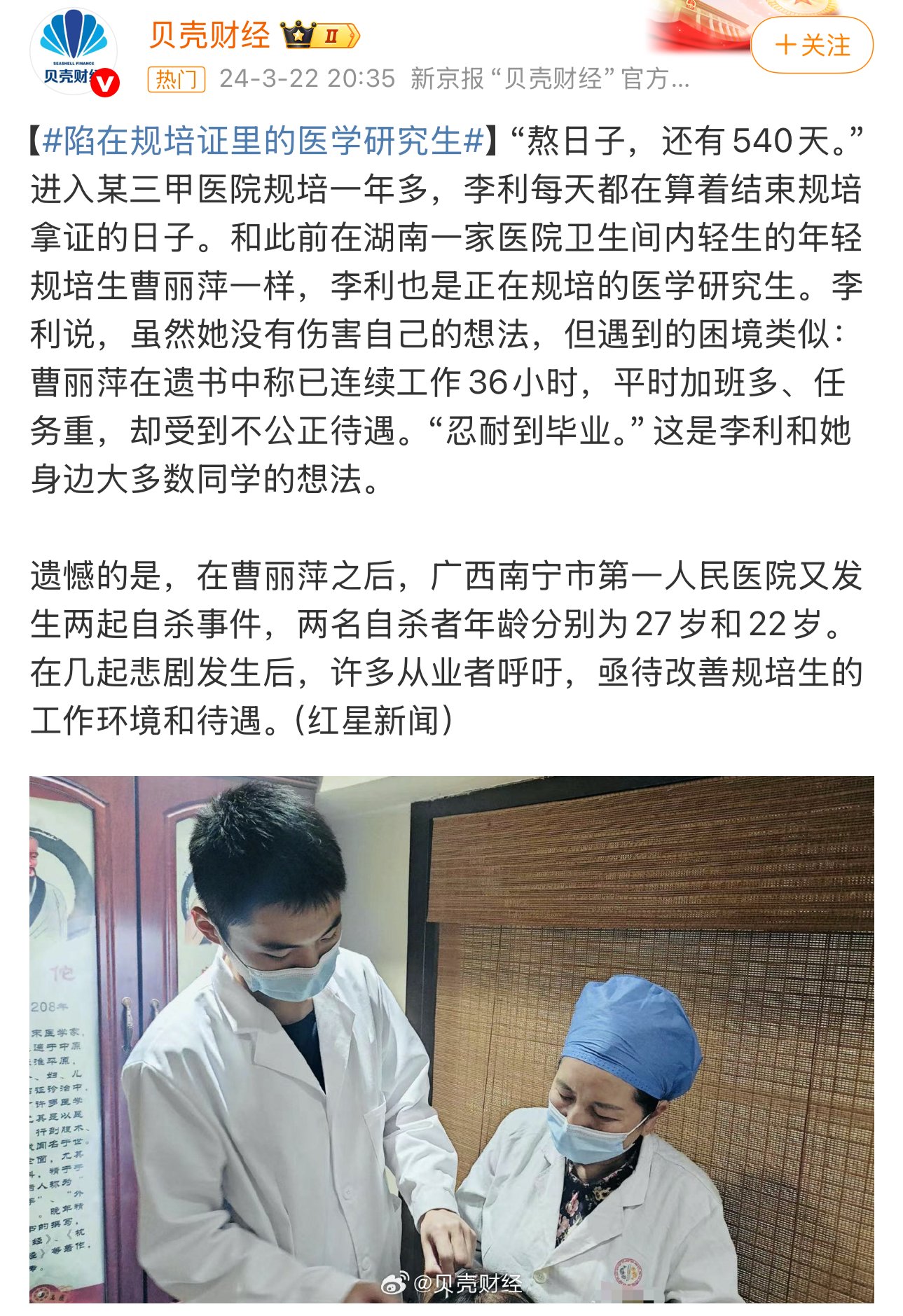
Task: Open the 贝壳财经 account name
Action: (x=209, y=35)
